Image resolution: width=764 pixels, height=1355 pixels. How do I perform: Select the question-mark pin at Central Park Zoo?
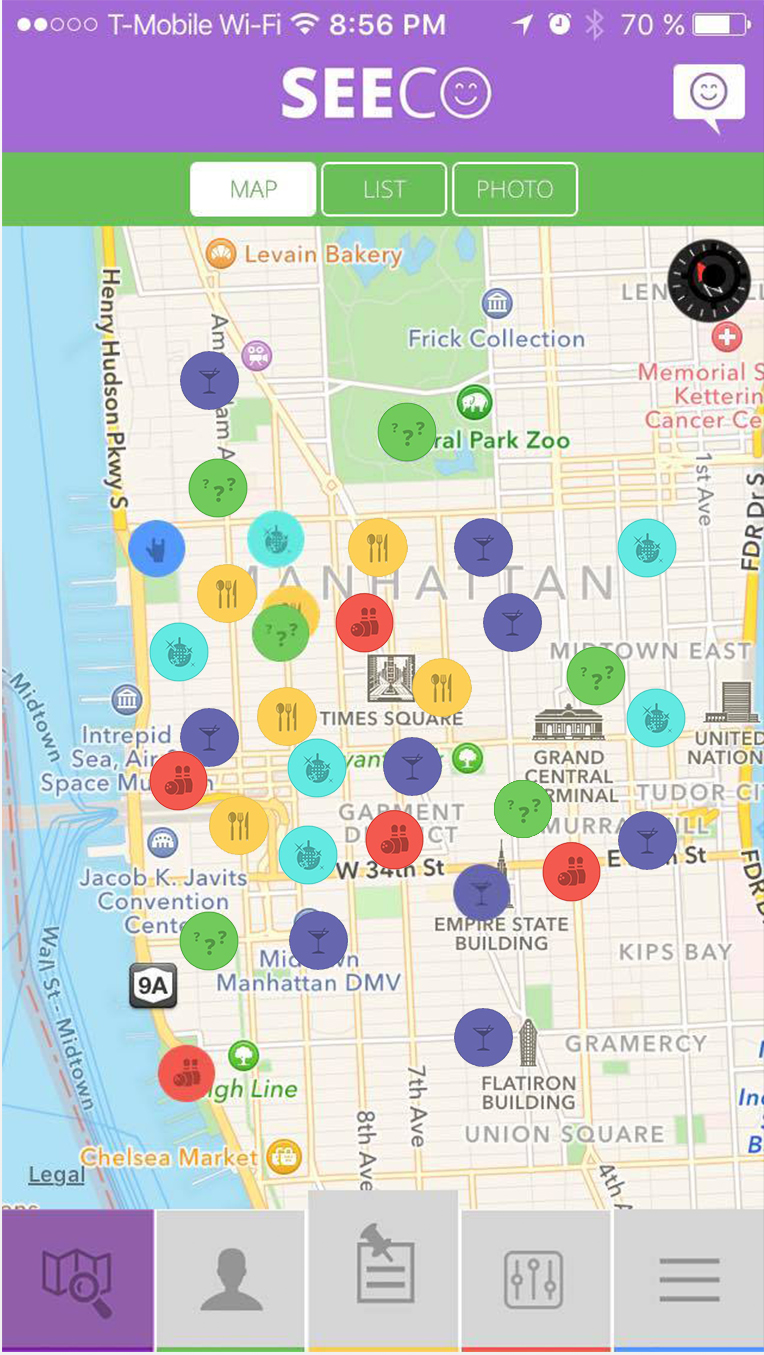pyautogui.click(x=407, y=432)
